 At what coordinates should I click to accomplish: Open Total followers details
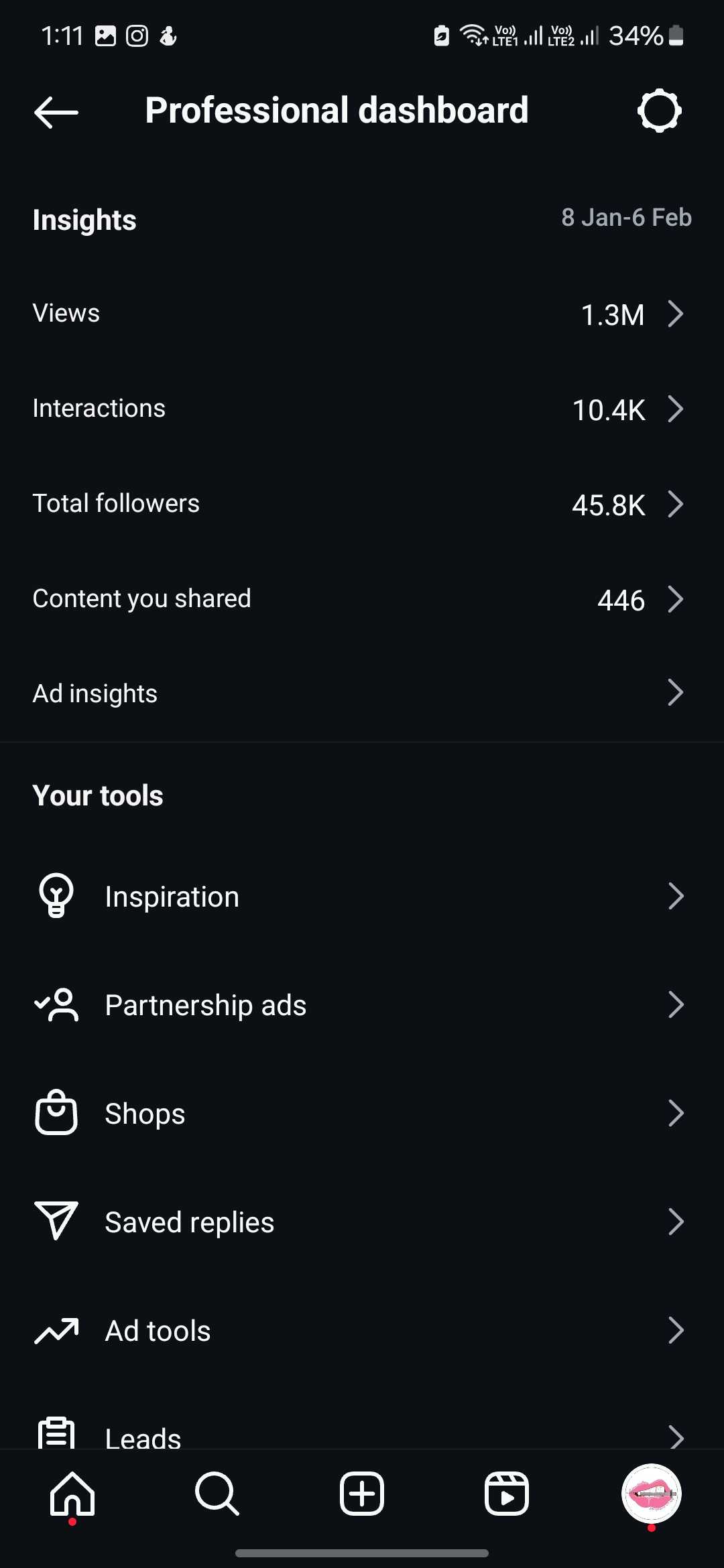(362, 504)
